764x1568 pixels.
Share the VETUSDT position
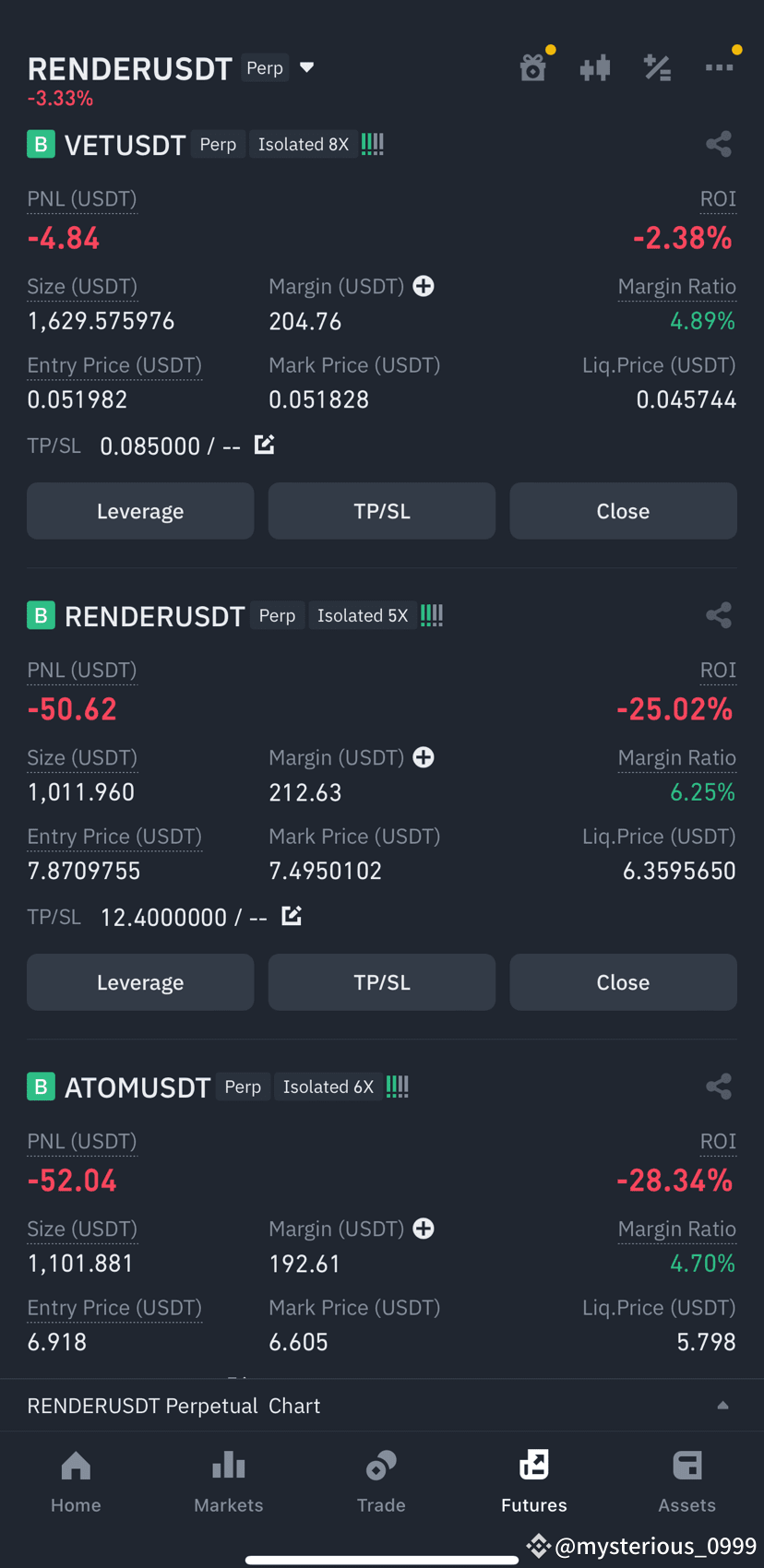[719, 144]
